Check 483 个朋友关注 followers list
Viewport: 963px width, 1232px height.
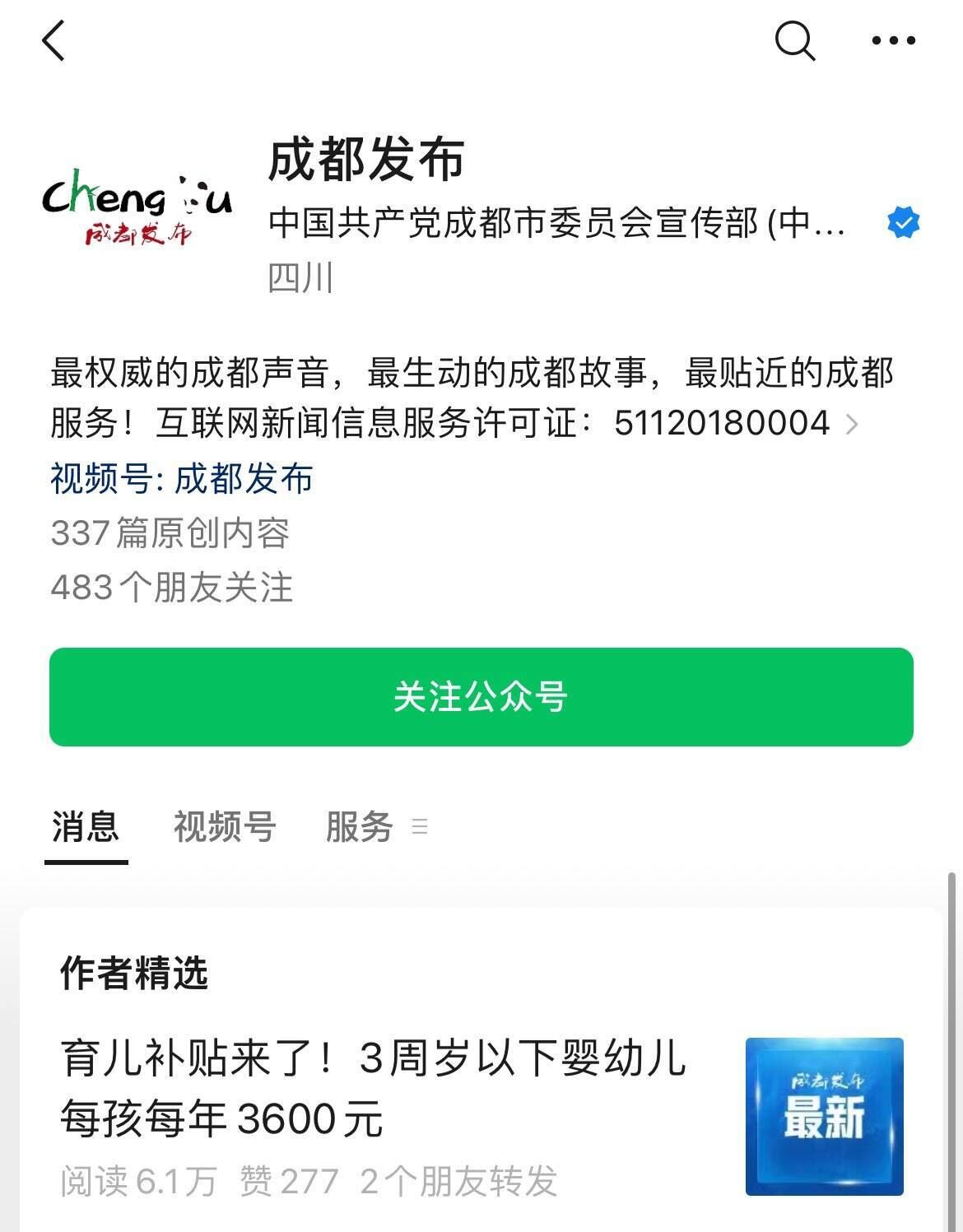(x=175, y=587)
